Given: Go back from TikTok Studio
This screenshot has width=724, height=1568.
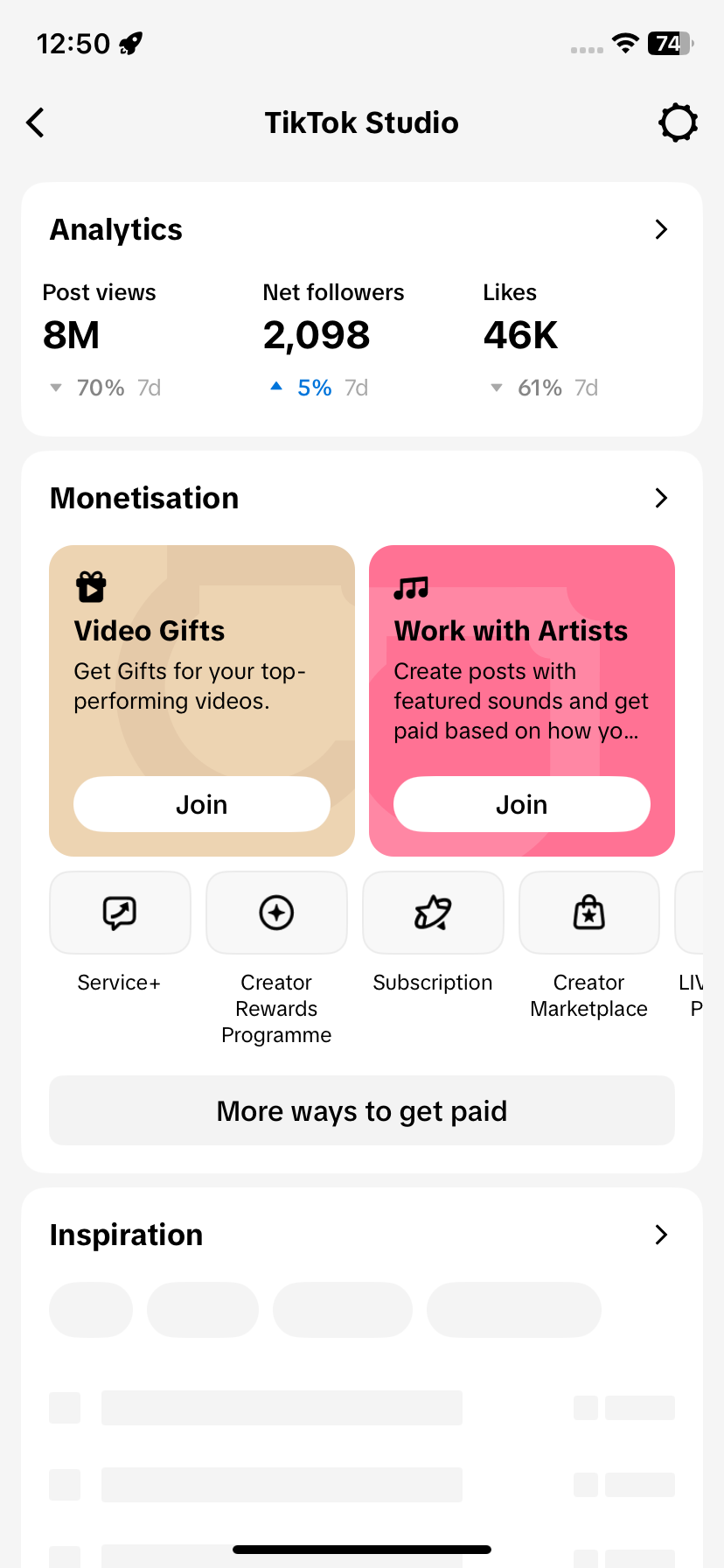Looking at the screenshot, I should pos(35,122).
